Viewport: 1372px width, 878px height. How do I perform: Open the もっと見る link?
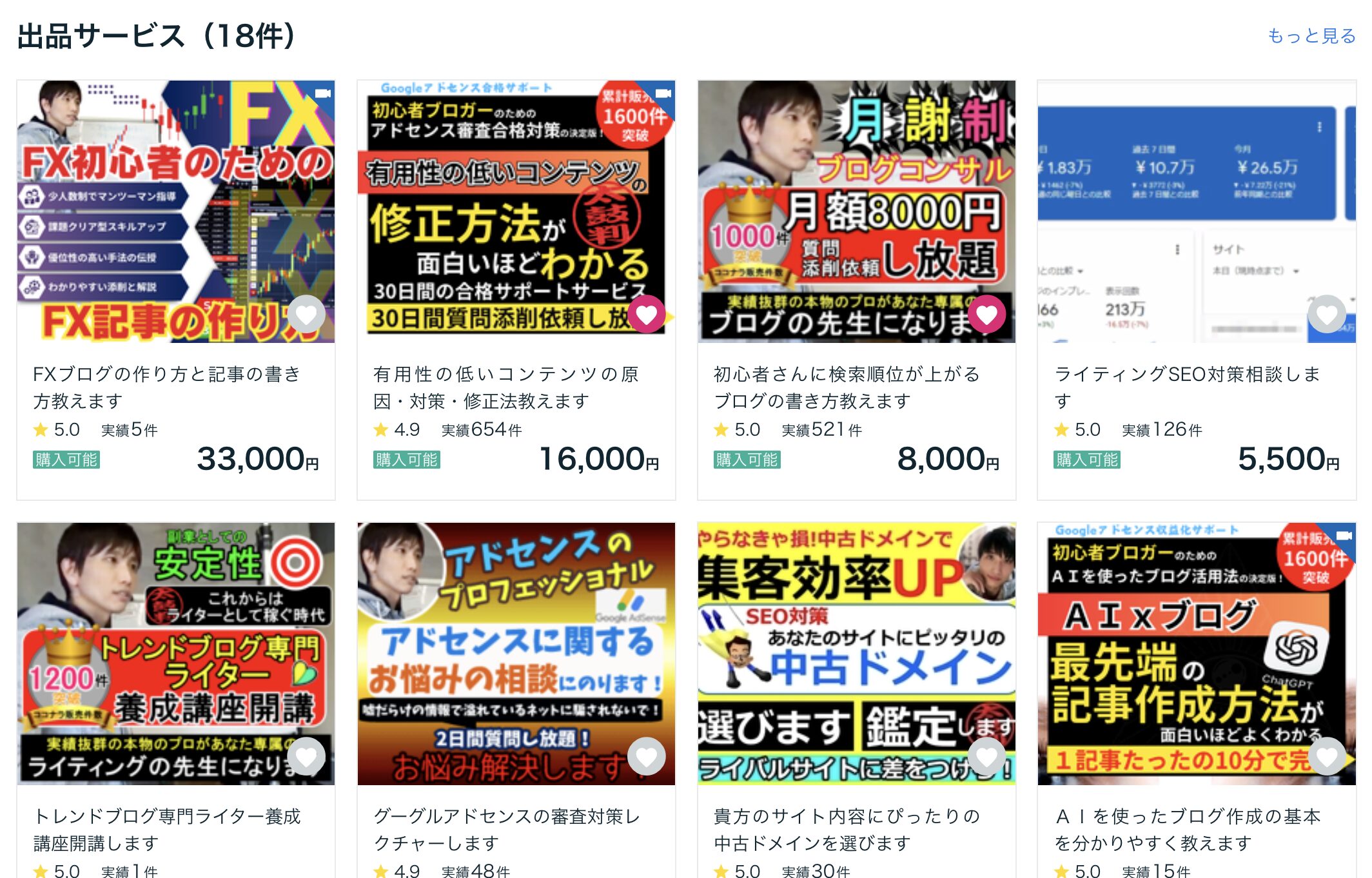(x=1311, y=35)
